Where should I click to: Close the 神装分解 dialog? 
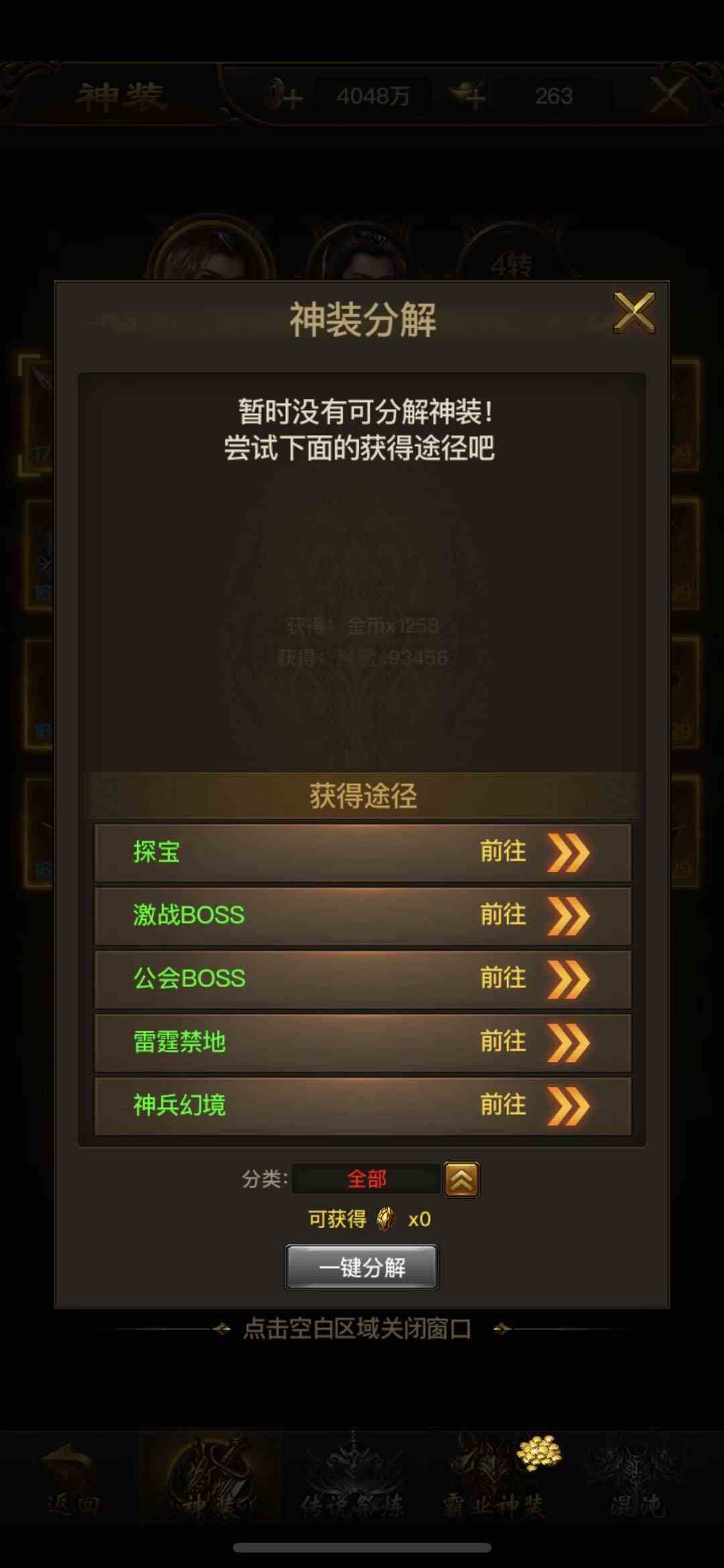(x=633, y=312)
